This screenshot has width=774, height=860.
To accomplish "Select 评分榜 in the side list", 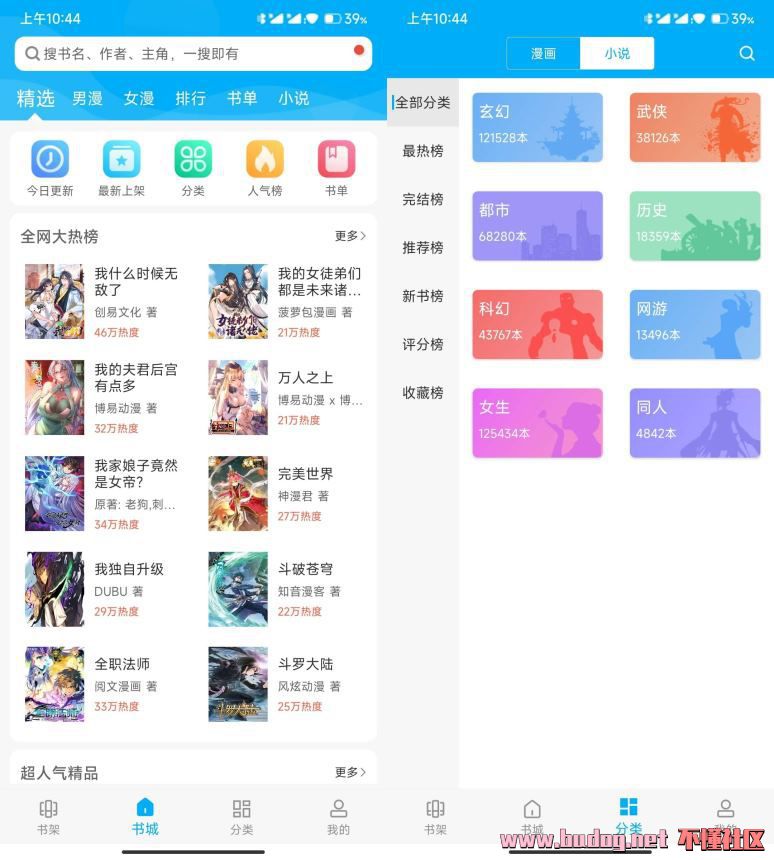I will (x=422, y=344).
